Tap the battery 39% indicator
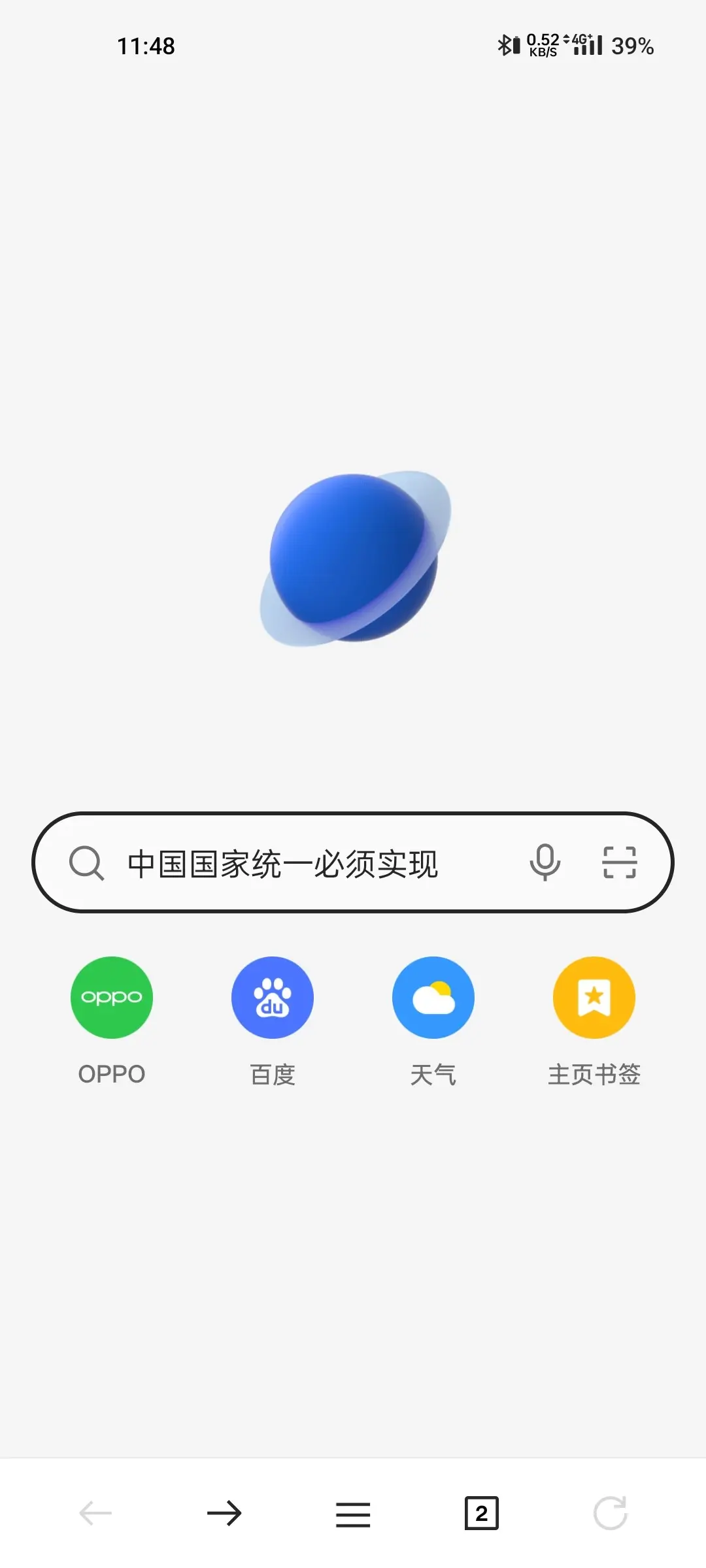This screenshot has height=1568, width=706. [x=631, y=46]
